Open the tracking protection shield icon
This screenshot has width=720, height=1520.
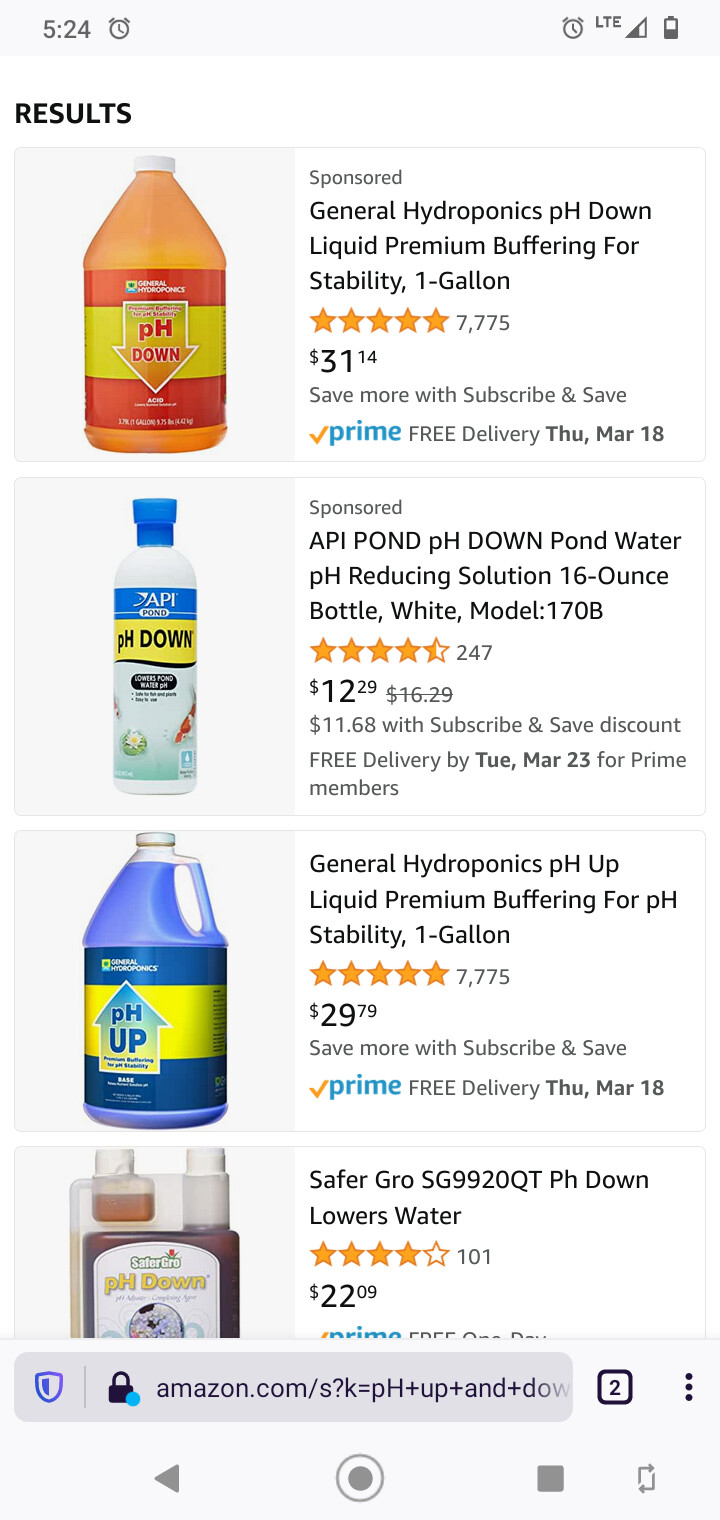point(49,1388)
